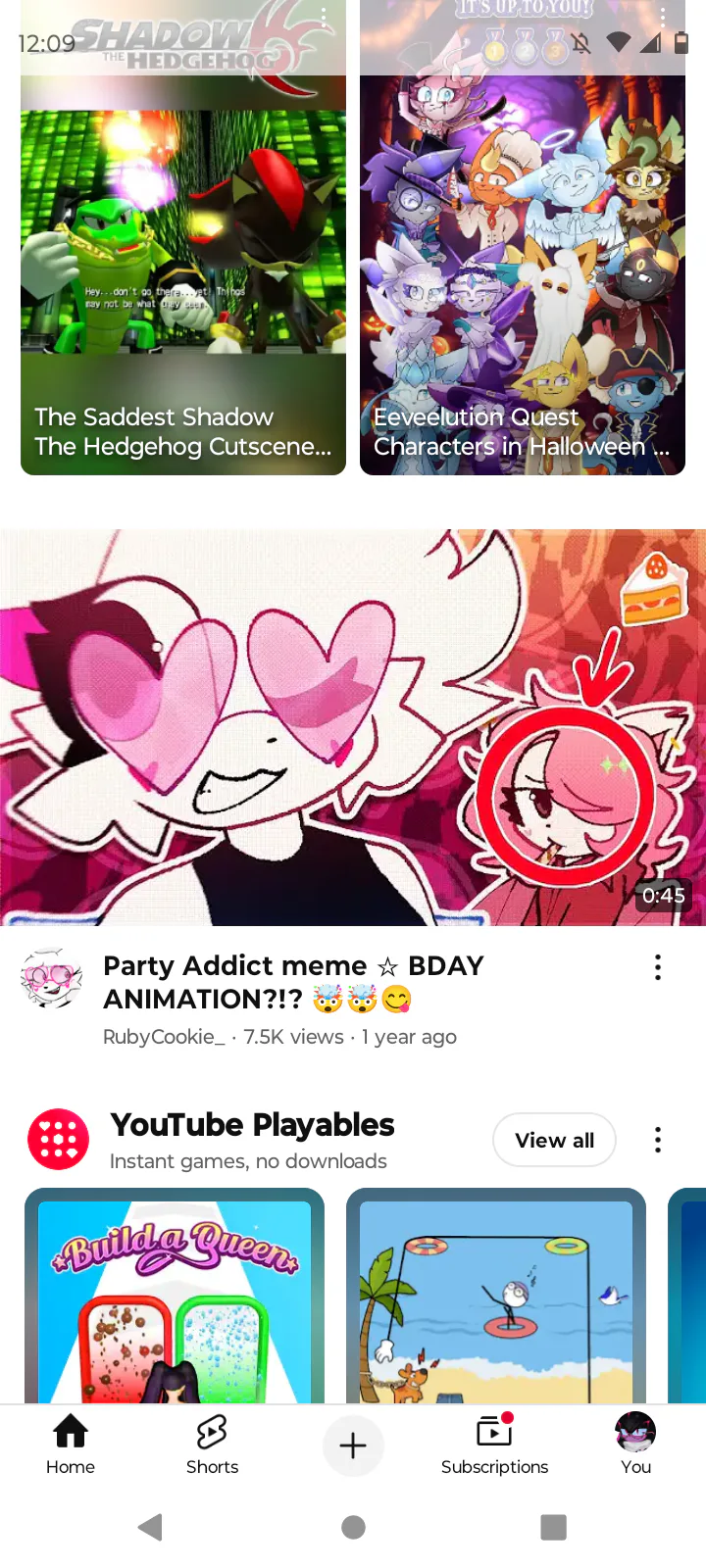Open YouTube Playables section options menu
Screen dimensions: 706x1568
coord(658,1140)
